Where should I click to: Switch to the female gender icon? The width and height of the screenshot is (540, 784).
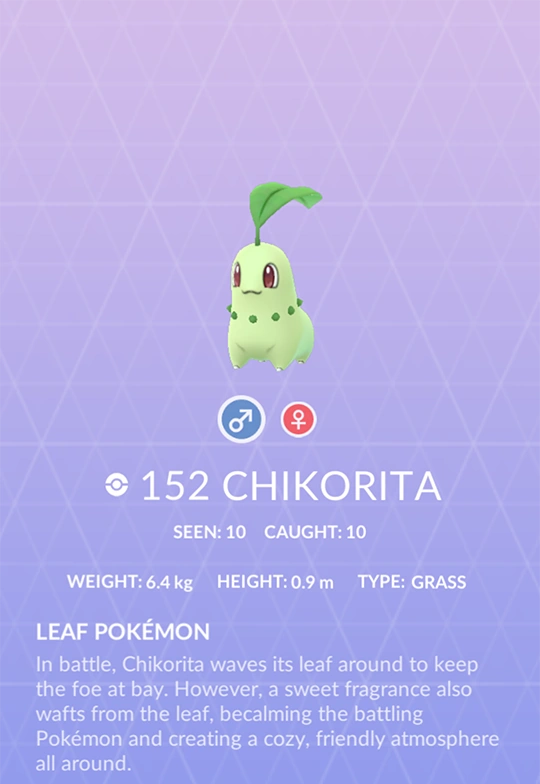[x=298, y=419]
